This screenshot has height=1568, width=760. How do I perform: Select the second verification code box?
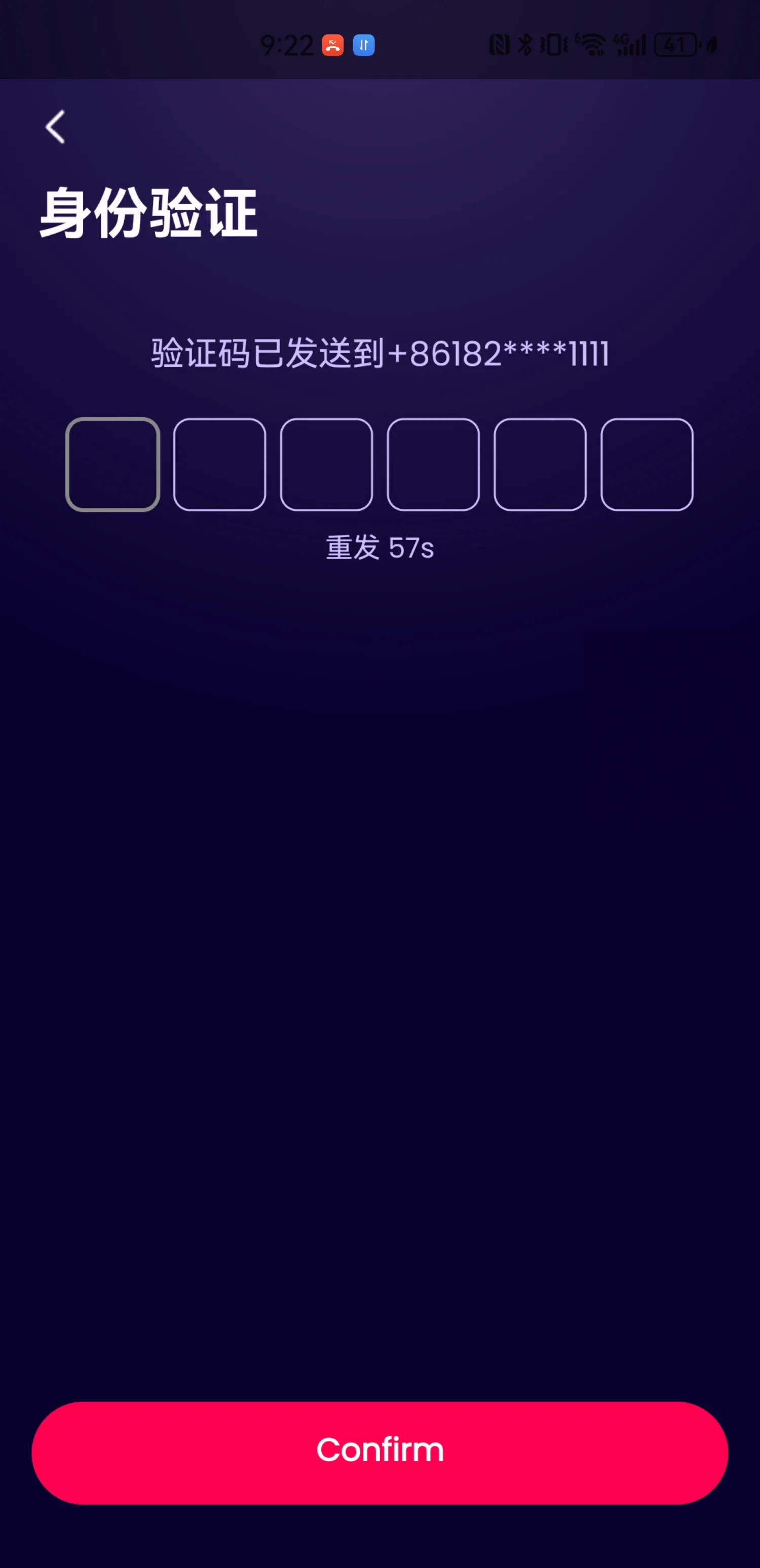point(220,464)
